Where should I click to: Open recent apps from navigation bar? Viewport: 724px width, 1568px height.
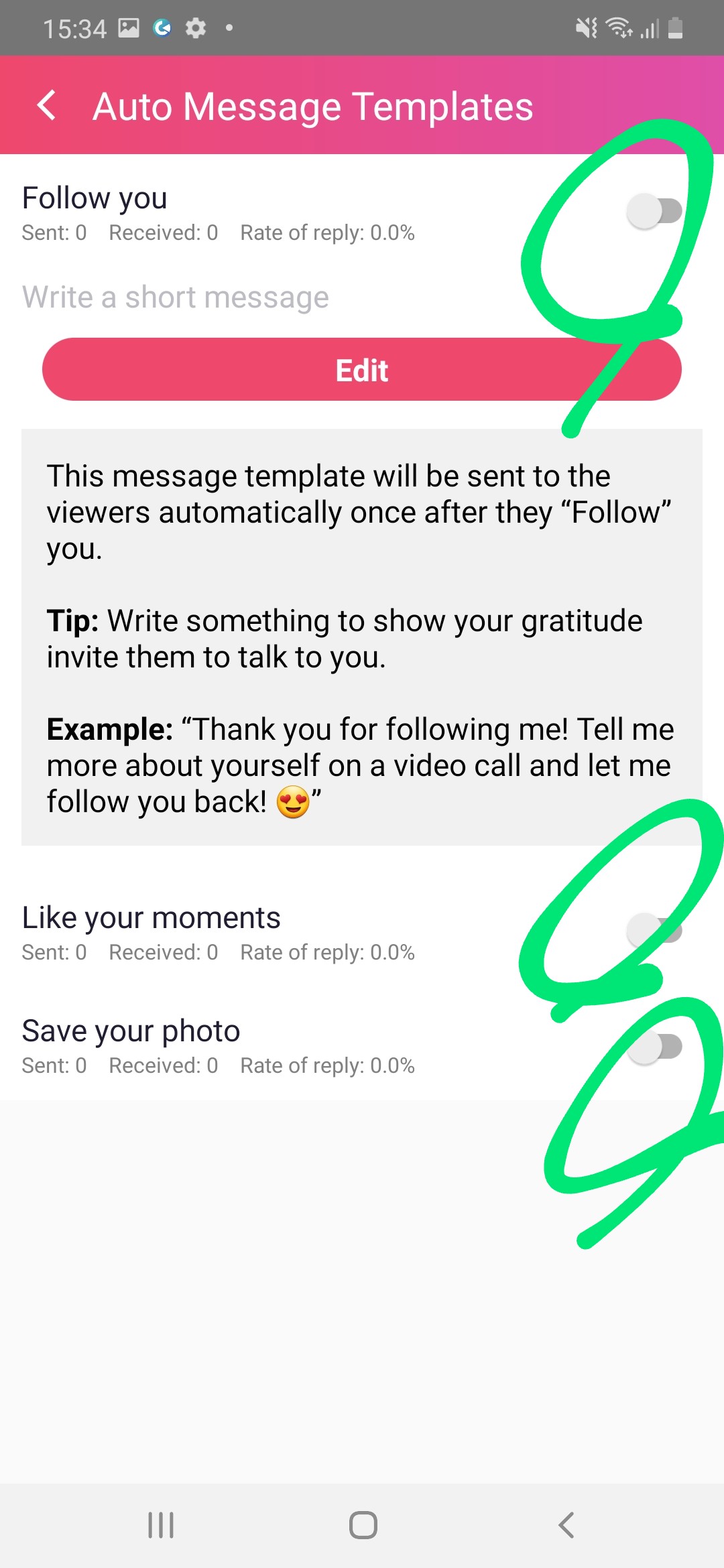tap(161, 1525)
